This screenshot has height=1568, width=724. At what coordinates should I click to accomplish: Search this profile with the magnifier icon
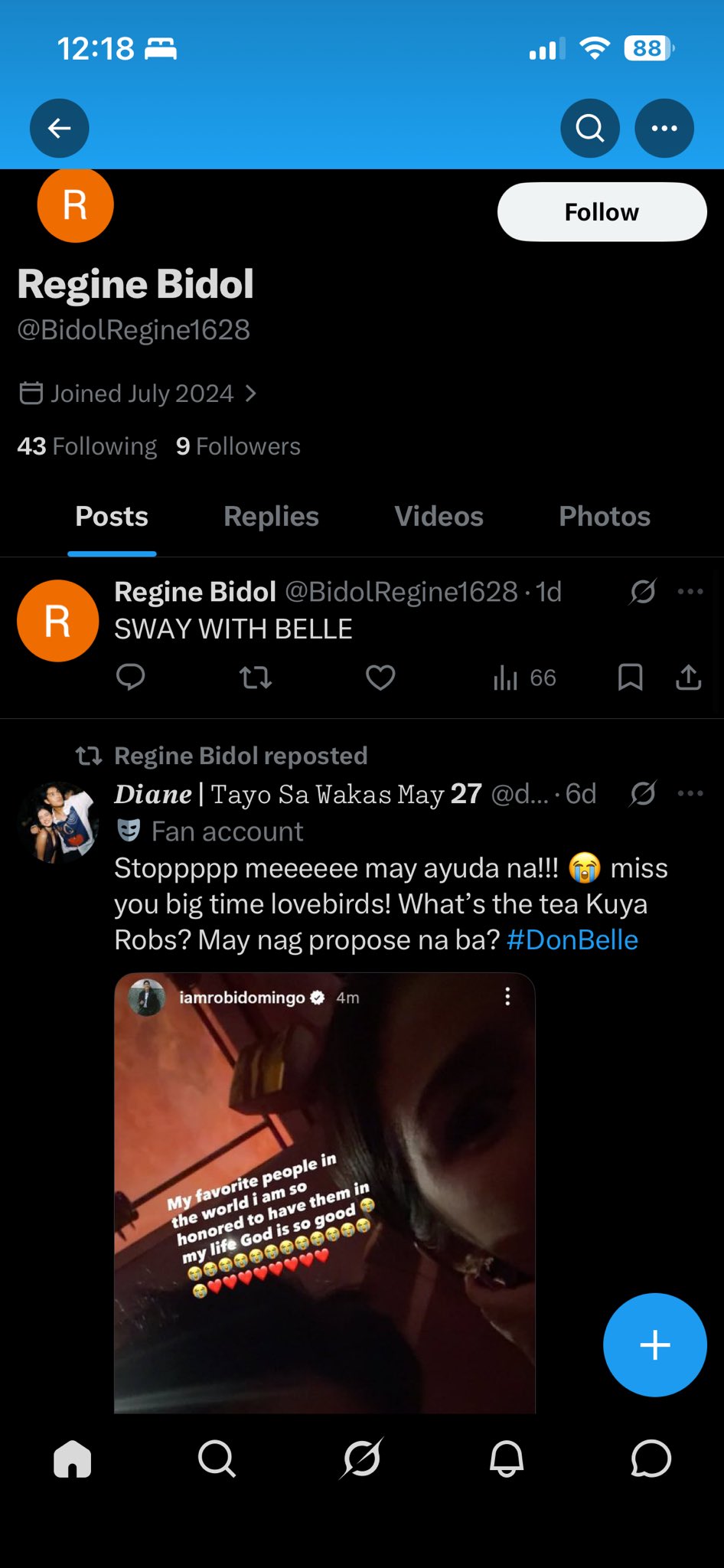[x=589, y=129]
